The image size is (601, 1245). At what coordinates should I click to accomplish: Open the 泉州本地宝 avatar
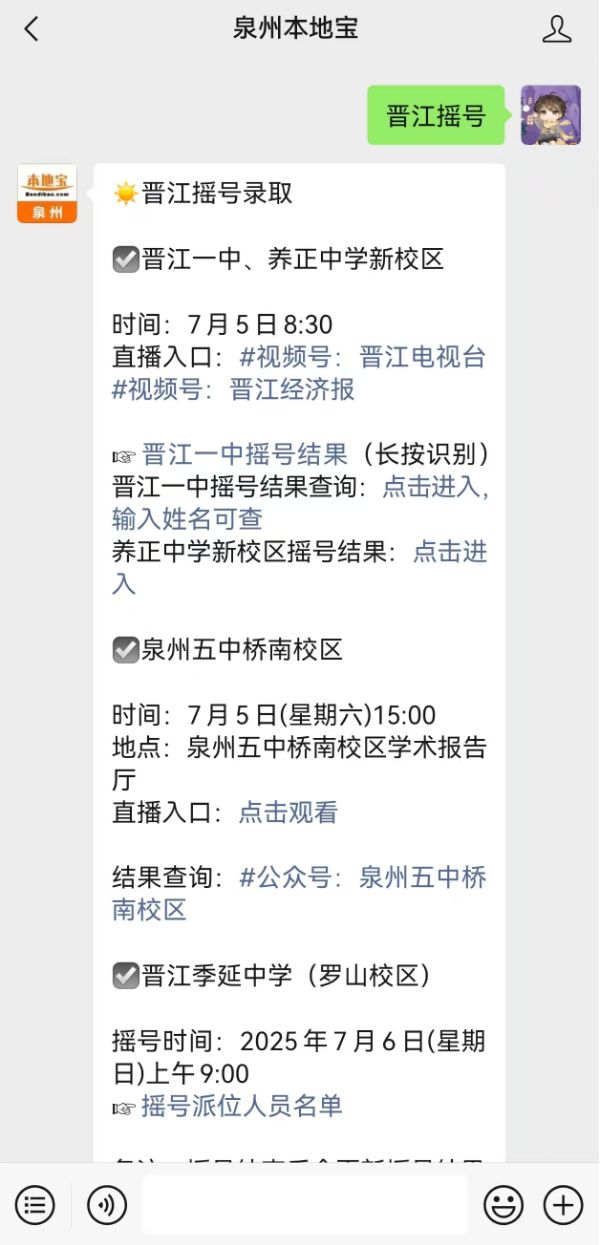point(47,194)
